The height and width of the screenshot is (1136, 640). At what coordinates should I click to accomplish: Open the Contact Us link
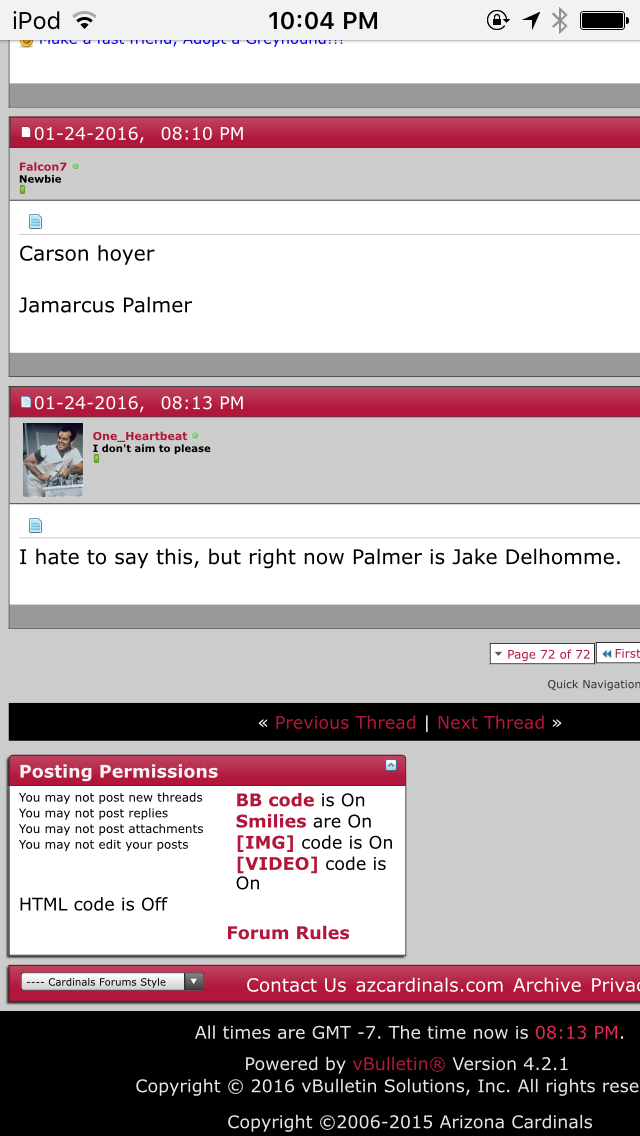[296, 985]
